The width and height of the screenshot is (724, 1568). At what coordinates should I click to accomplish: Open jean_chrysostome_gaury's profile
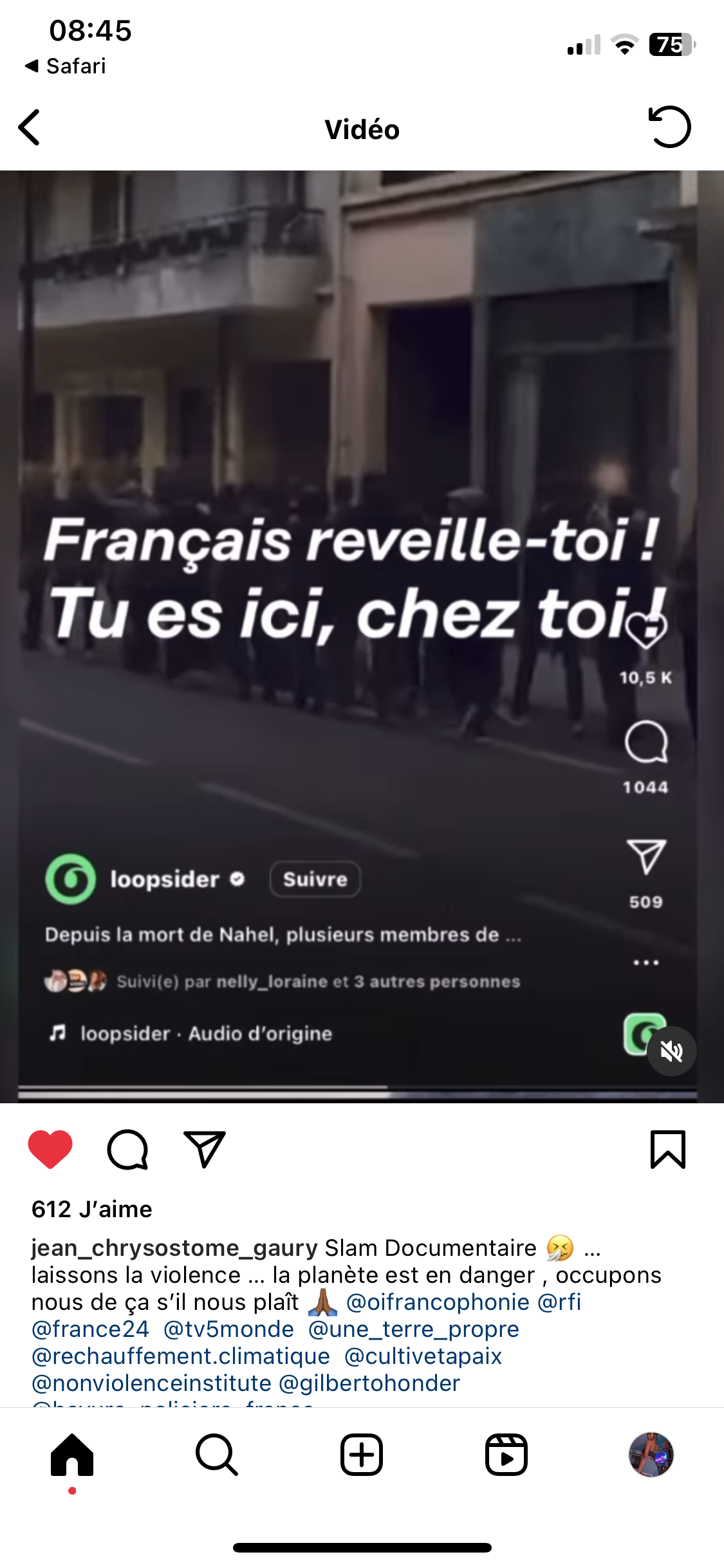[174, 1248]
